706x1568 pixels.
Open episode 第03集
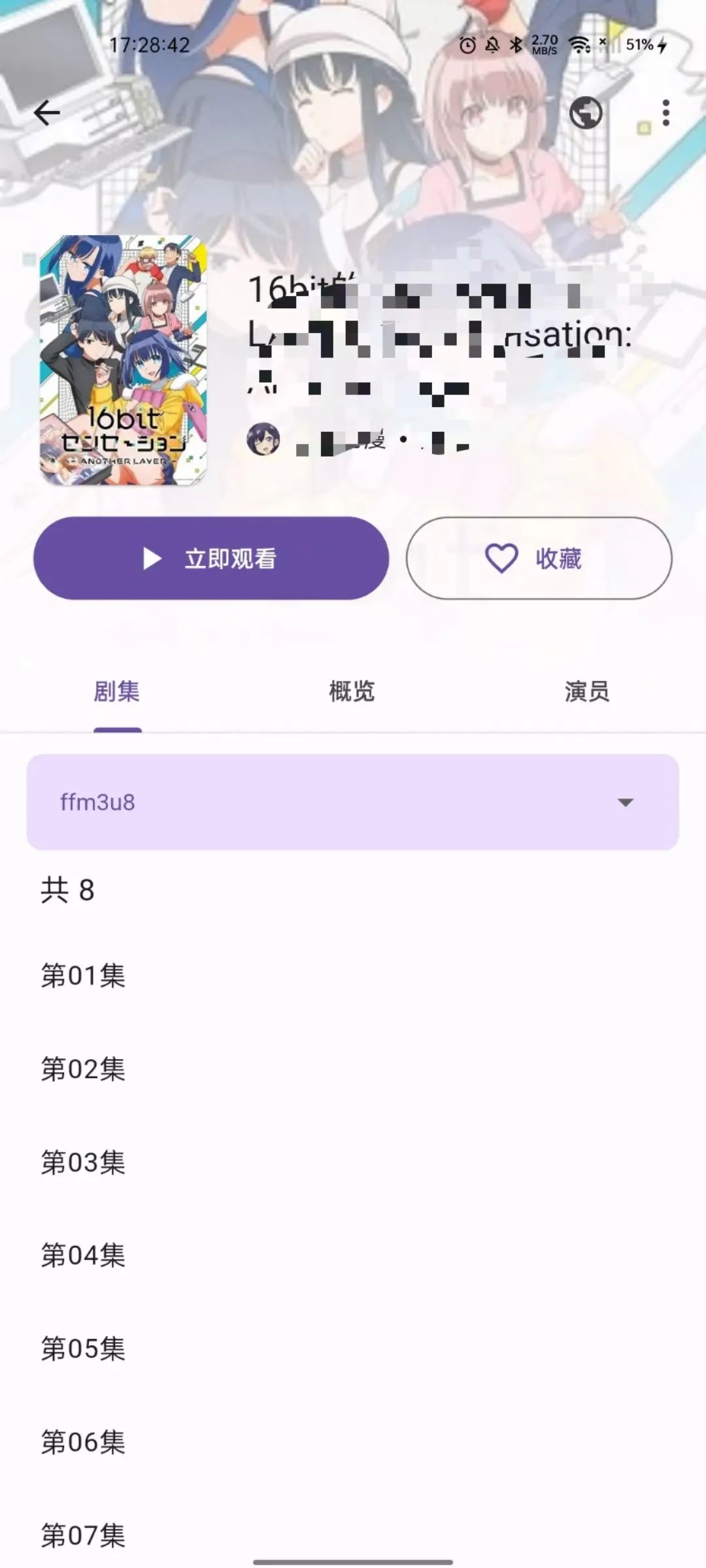(x=84, y=1162)
